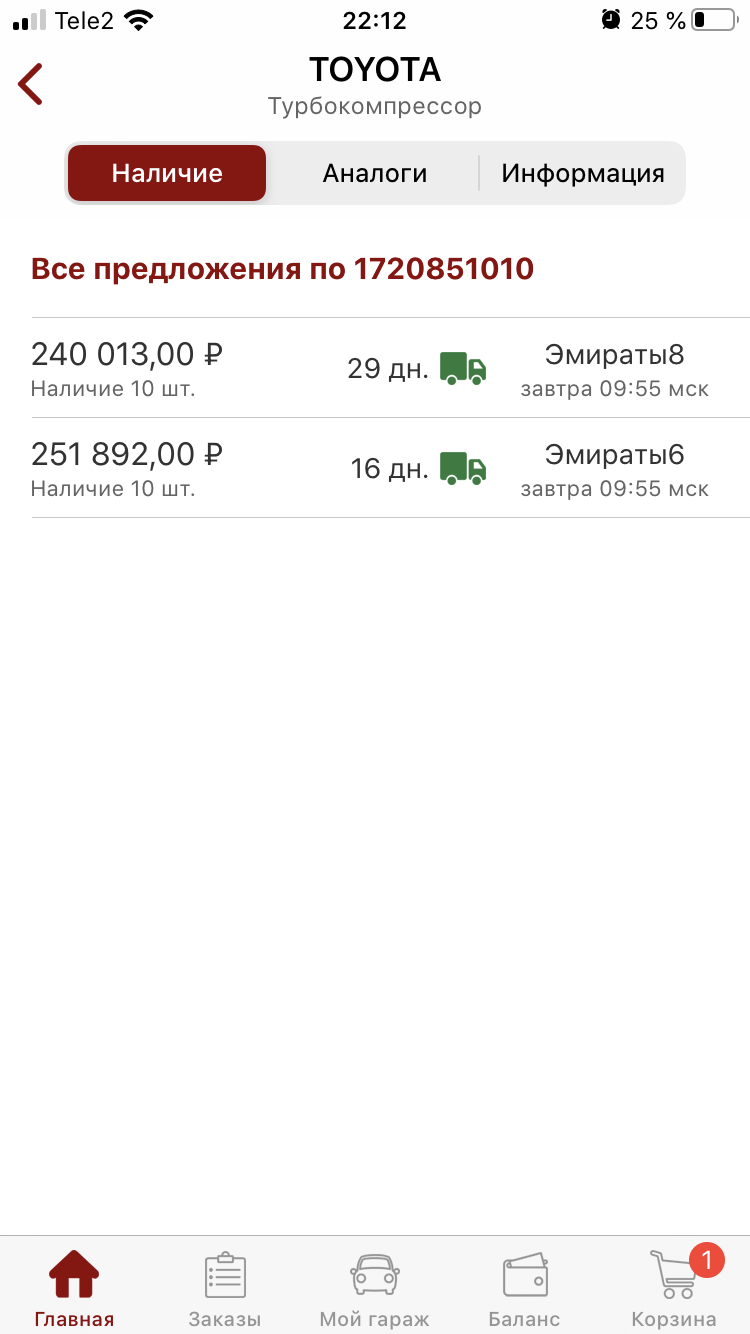Viewport: 750px width, 1334px height.
Task: Go to the Главная tab
Action: tap(74, 1288)
